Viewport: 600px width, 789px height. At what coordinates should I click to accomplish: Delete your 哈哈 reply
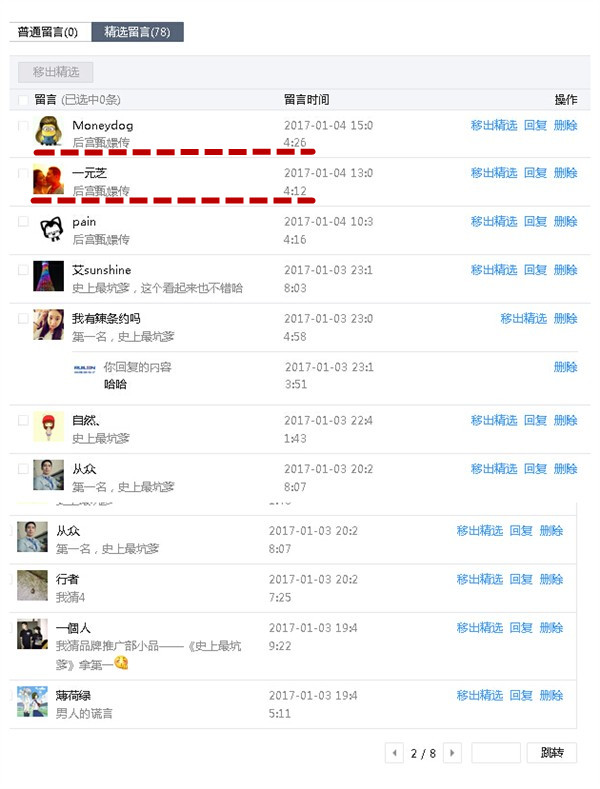point(565,367)
